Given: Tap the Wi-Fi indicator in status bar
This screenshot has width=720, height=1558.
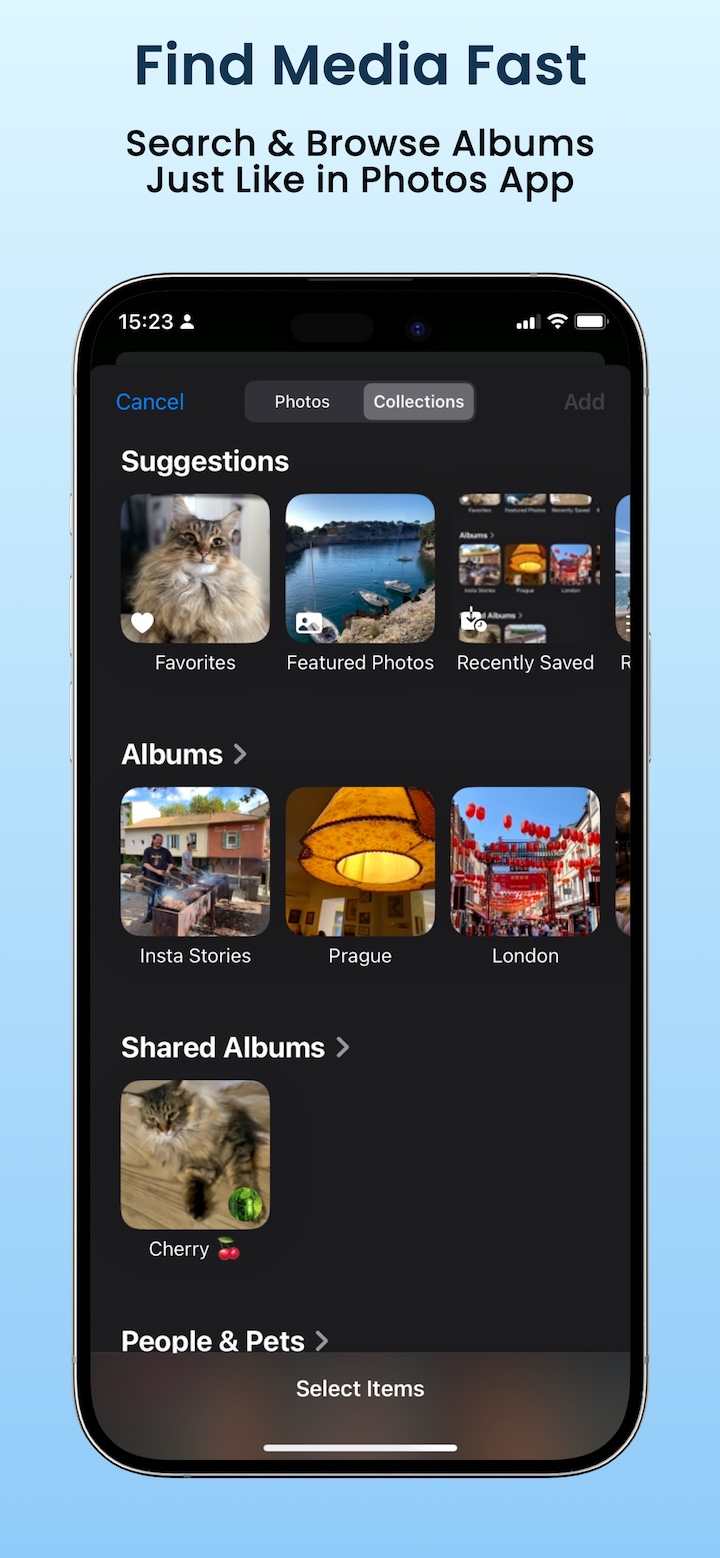Looking at the screenshot, I should (x=557, y=322).
